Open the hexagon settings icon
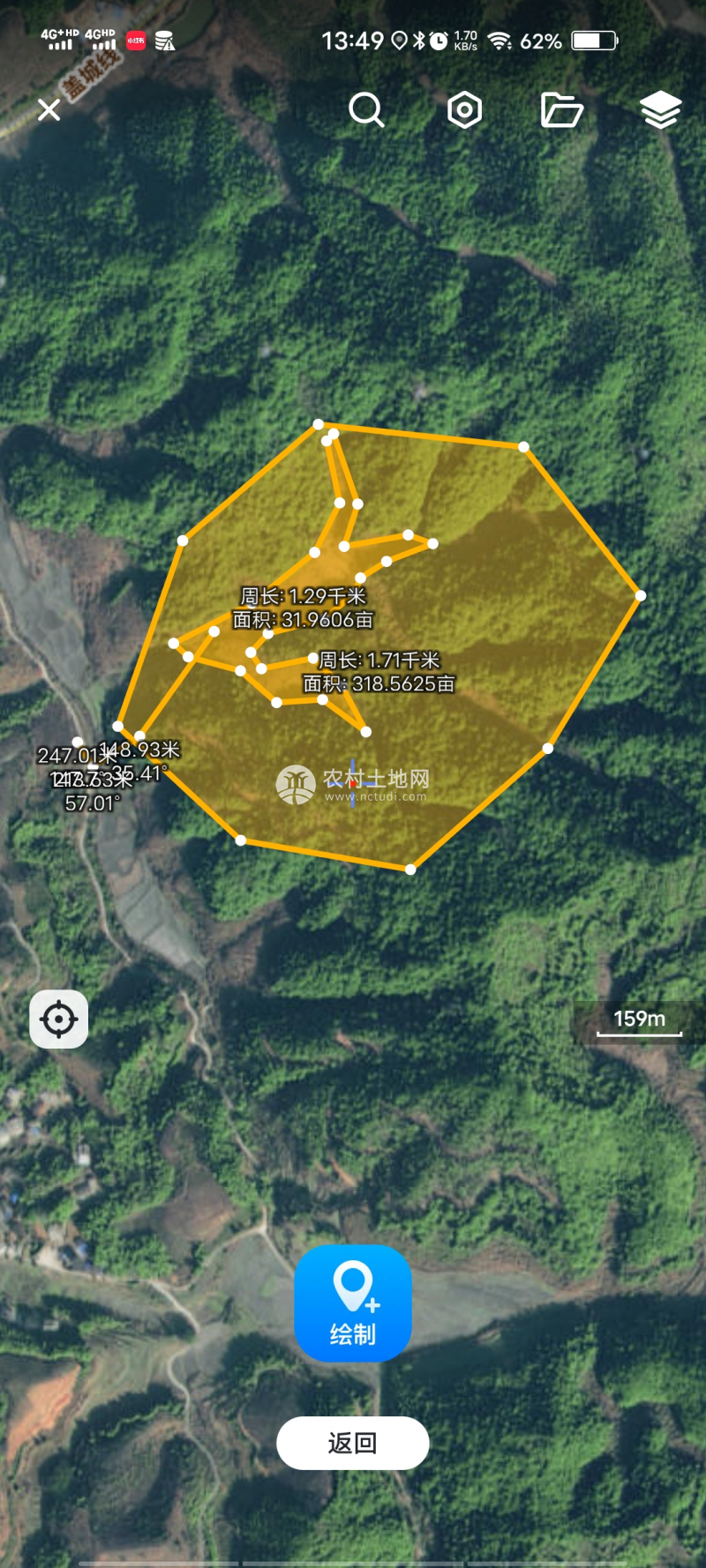 [x=464, y=110]
